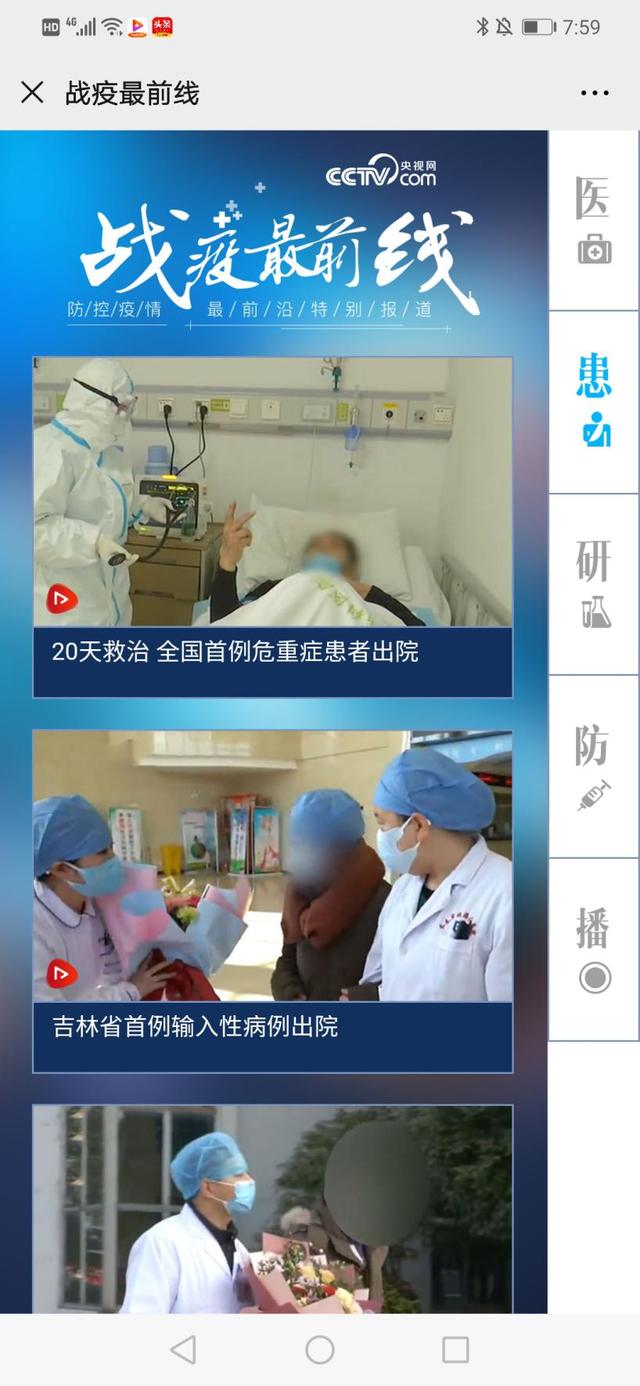Open the third video card with bouquet
The image size is (640, 1386).
click(x=273, y=1209)
